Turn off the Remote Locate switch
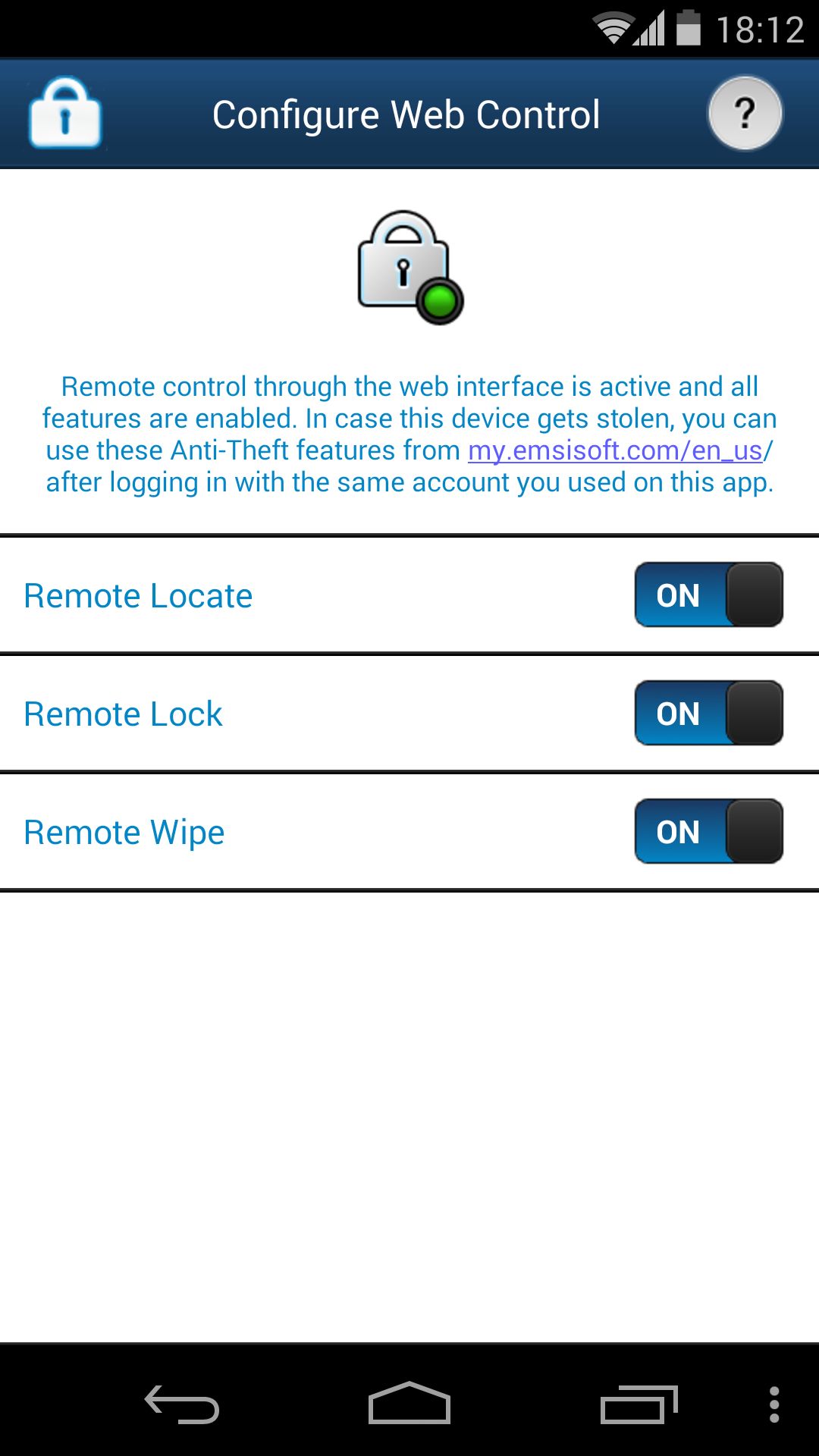819x1456 pixels. tap(708, 595)
